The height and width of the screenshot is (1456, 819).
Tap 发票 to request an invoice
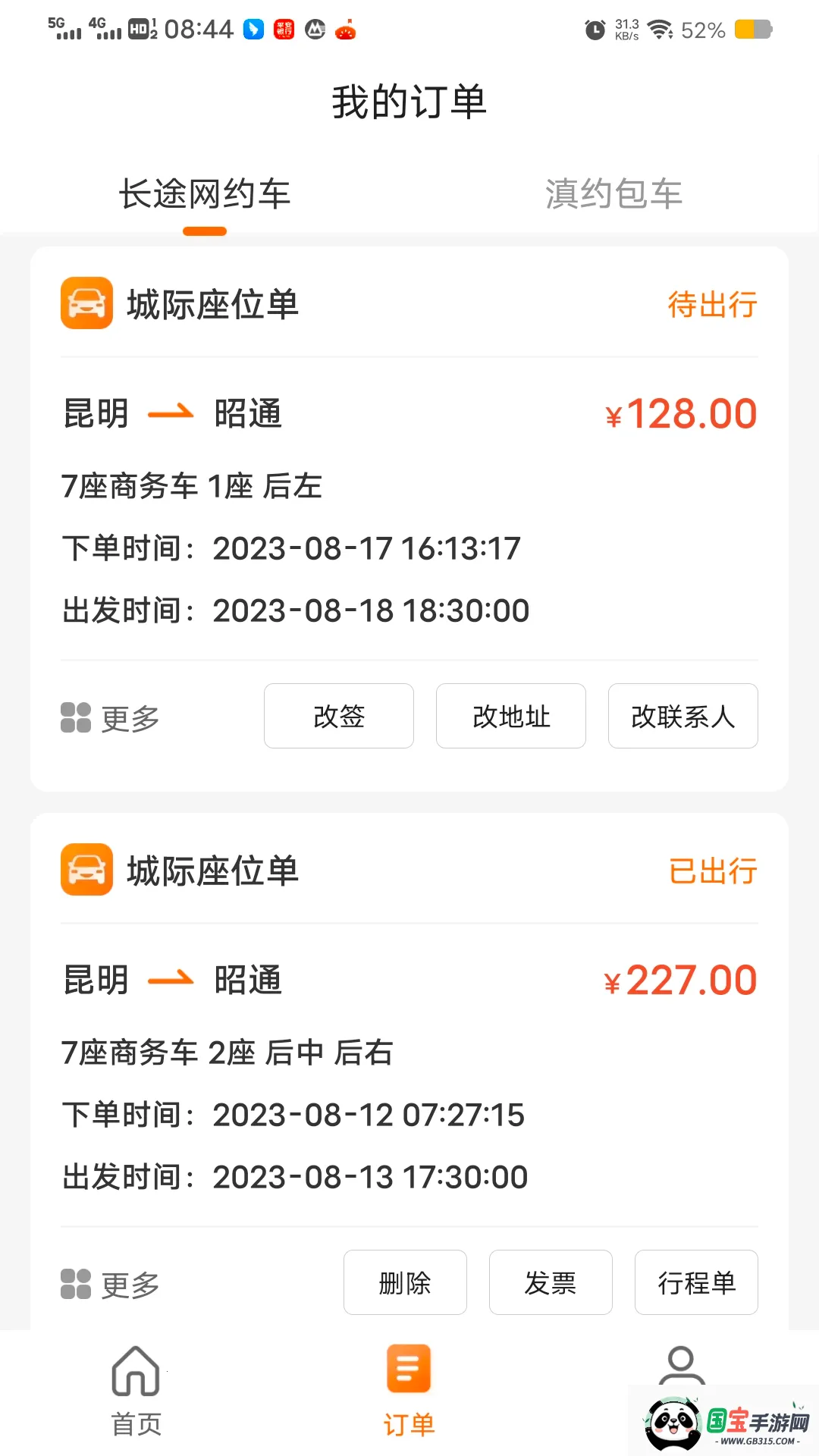click(551, 1282)
